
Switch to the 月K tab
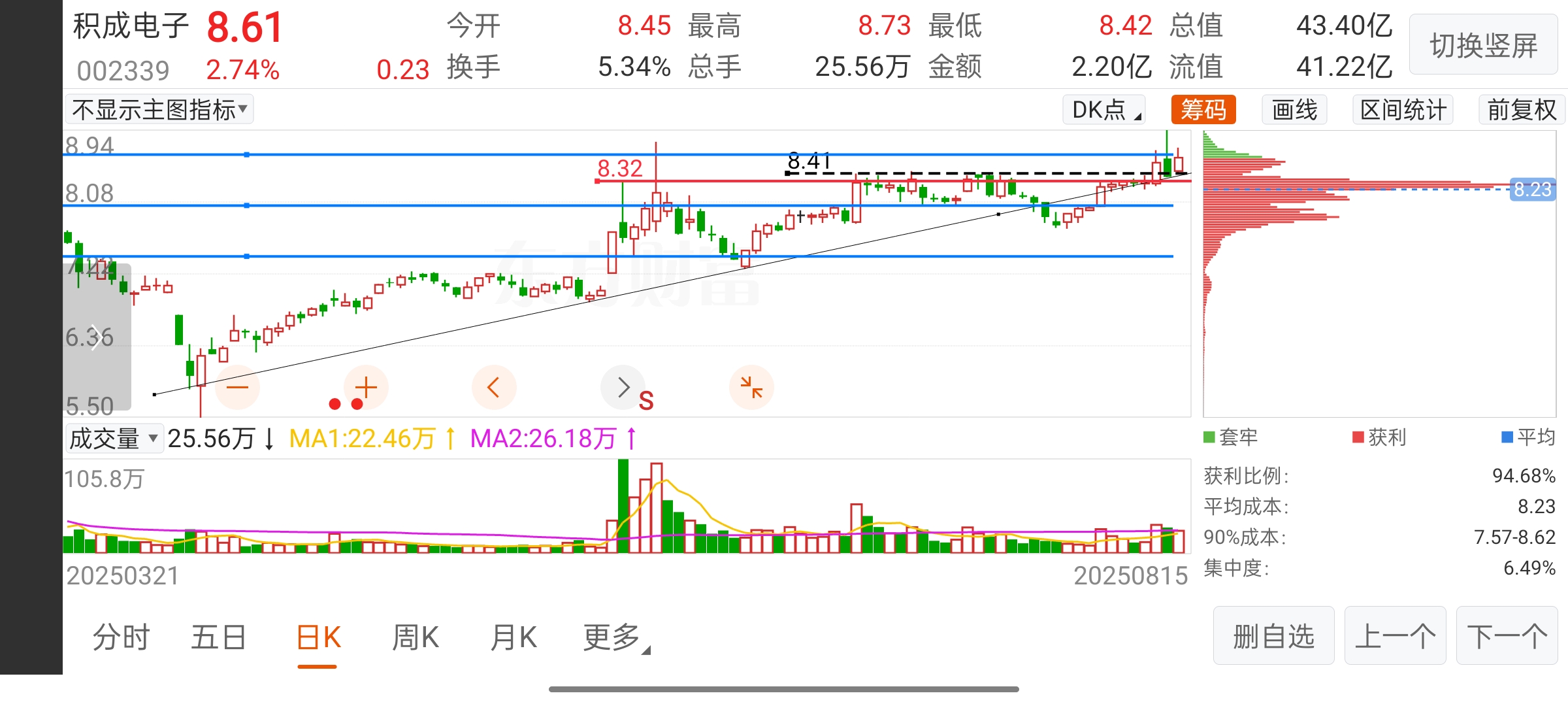pyautogui.click(x=514, y=637)
